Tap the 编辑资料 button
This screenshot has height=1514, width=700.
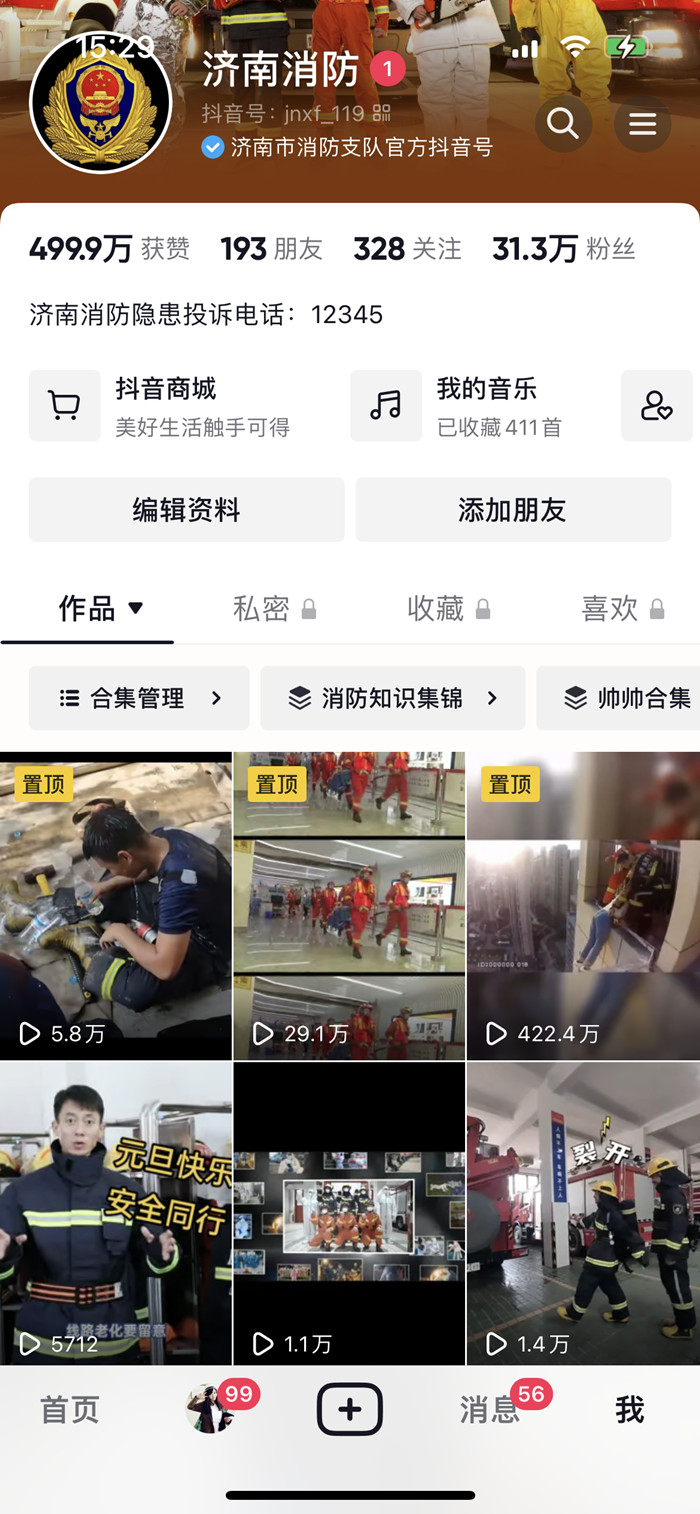tap(186, 510)
